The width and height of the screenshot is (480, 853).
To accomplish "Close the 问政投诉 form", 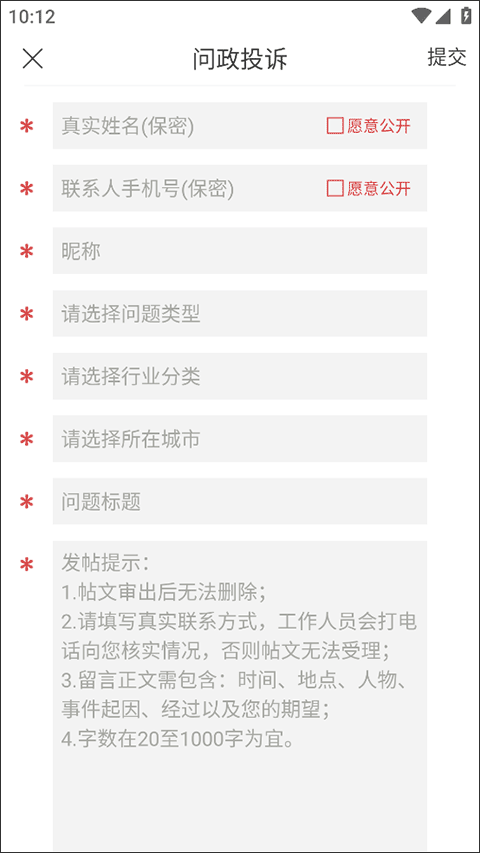I will point(32,59).
